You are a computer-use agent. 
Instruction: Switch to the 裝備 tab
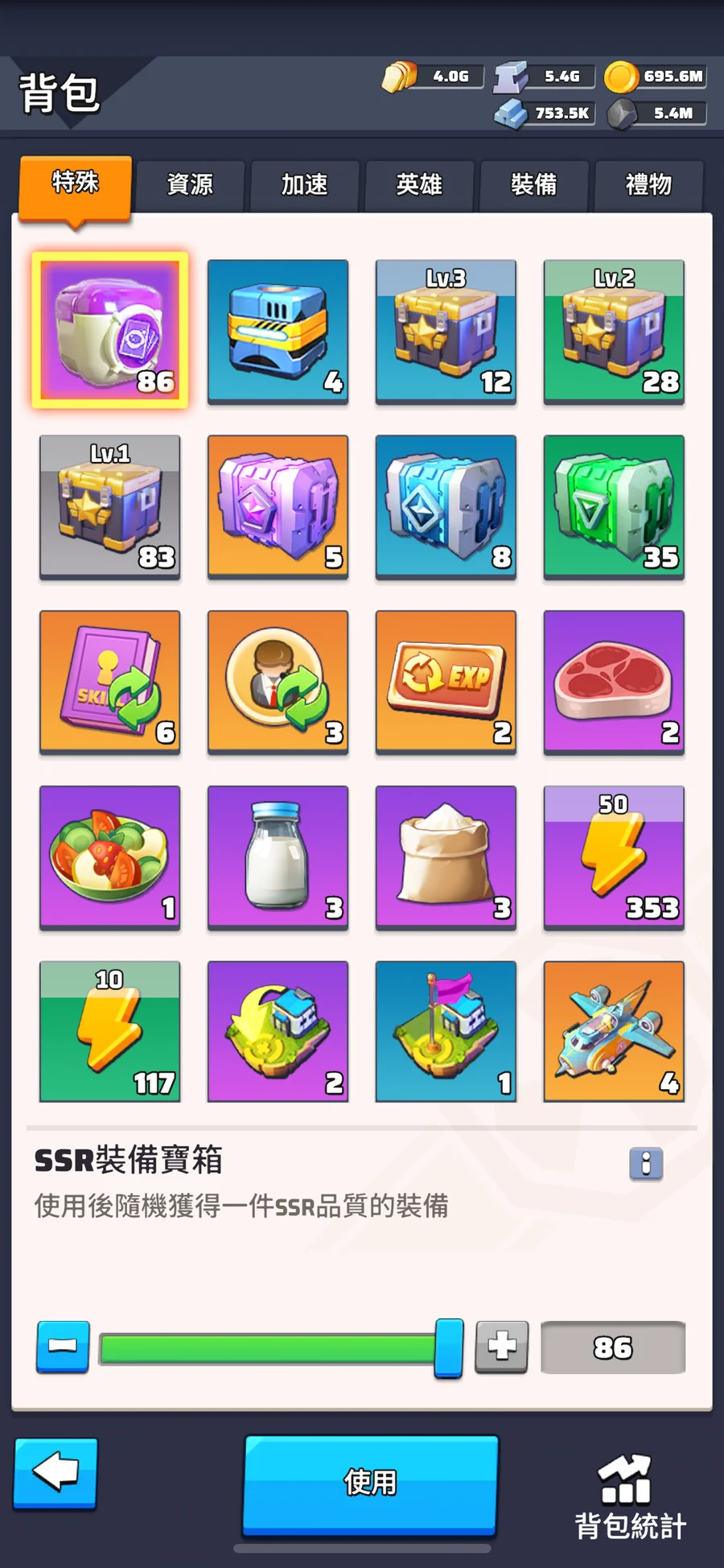(x=534, y=184)
